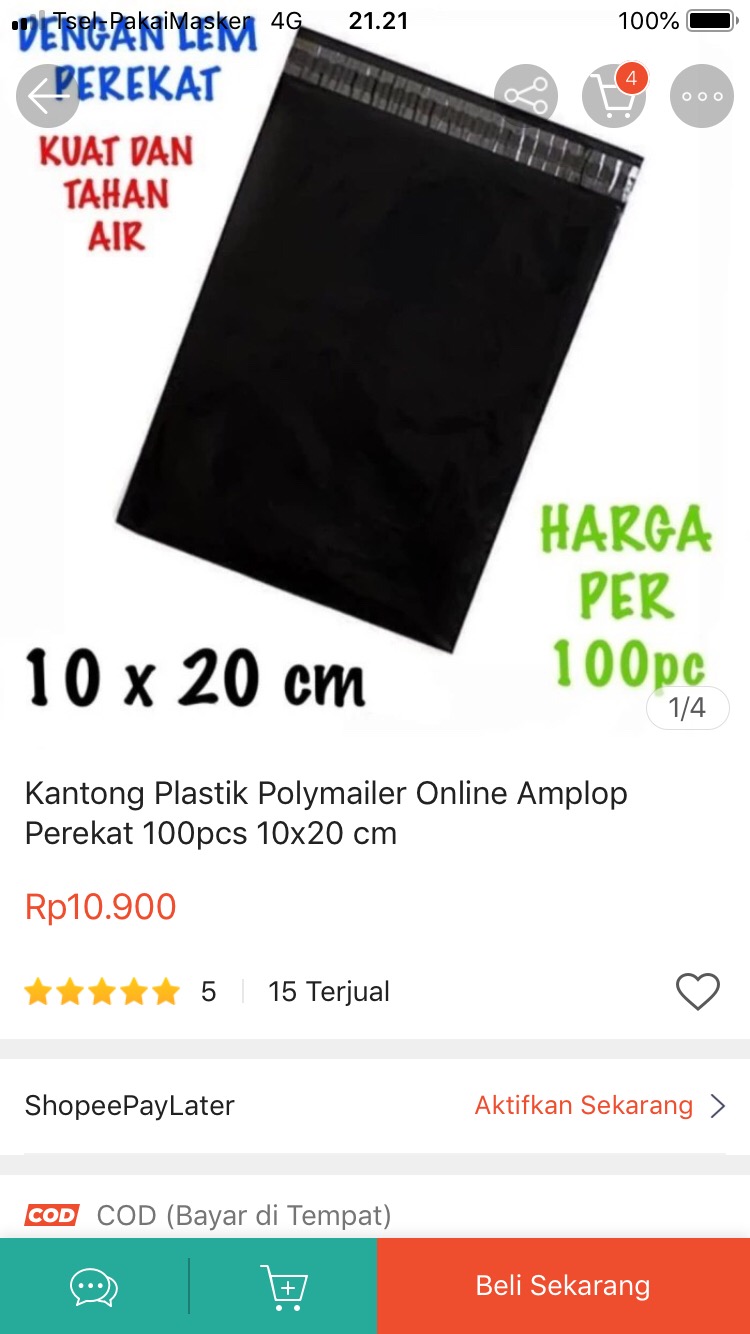Tap Beli Sekarang to buy now
The image size is (750, 1334).
(561, 1286)
